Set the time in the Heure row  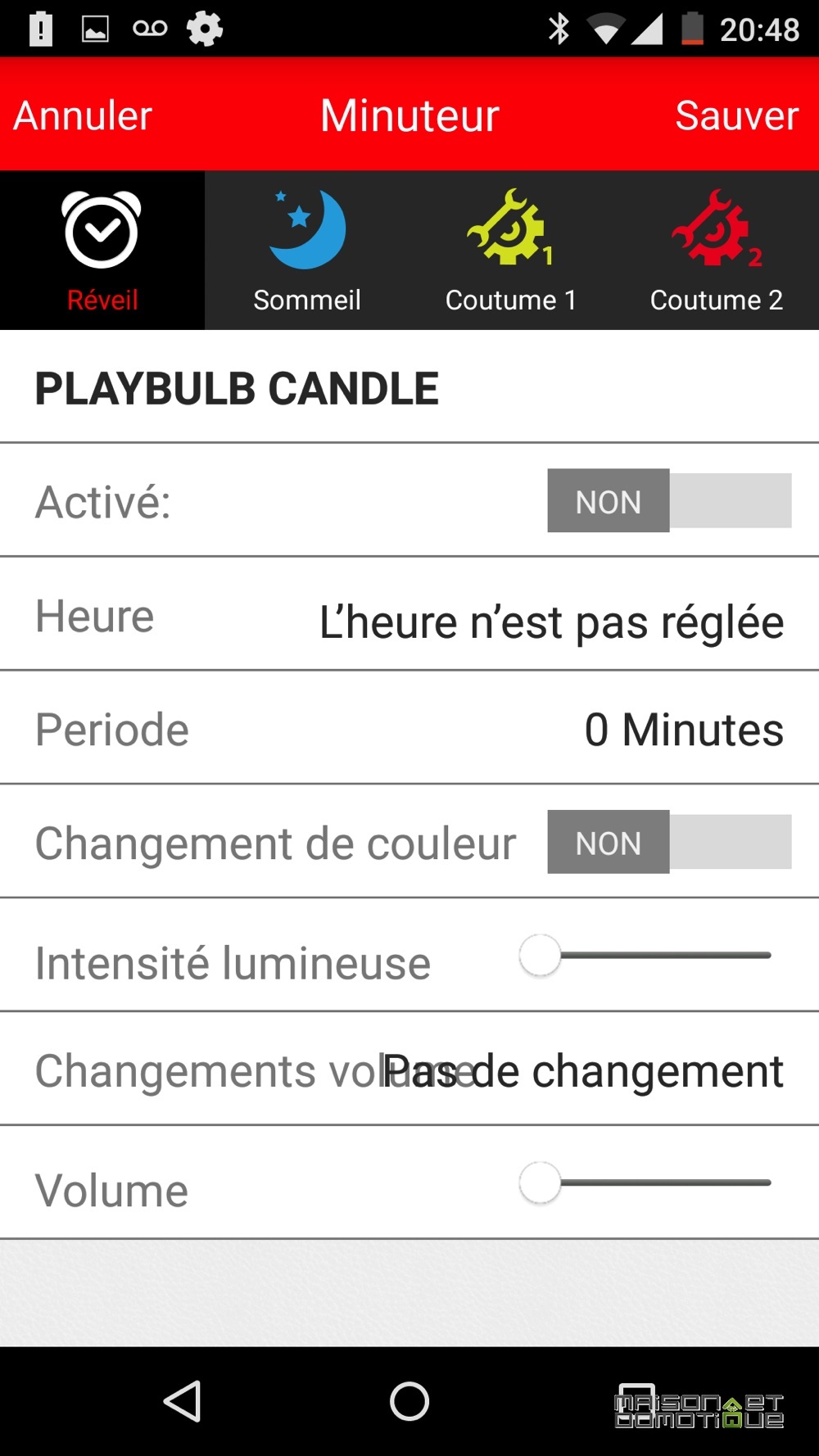coord(409,614)
